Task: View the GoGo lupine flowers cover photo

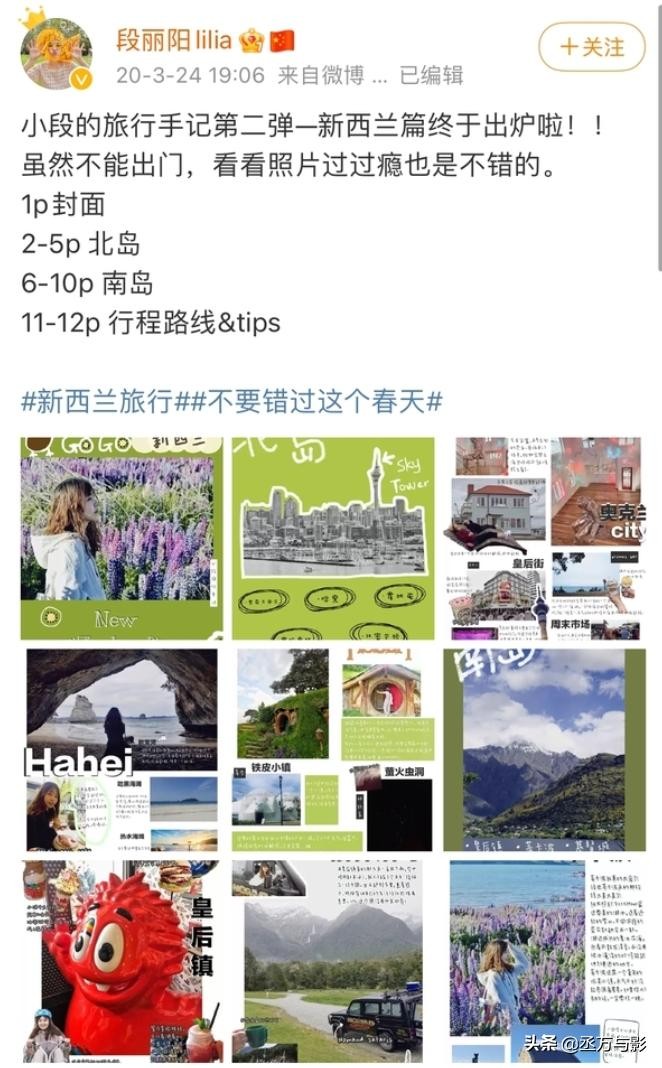Action: pos(122,538)
